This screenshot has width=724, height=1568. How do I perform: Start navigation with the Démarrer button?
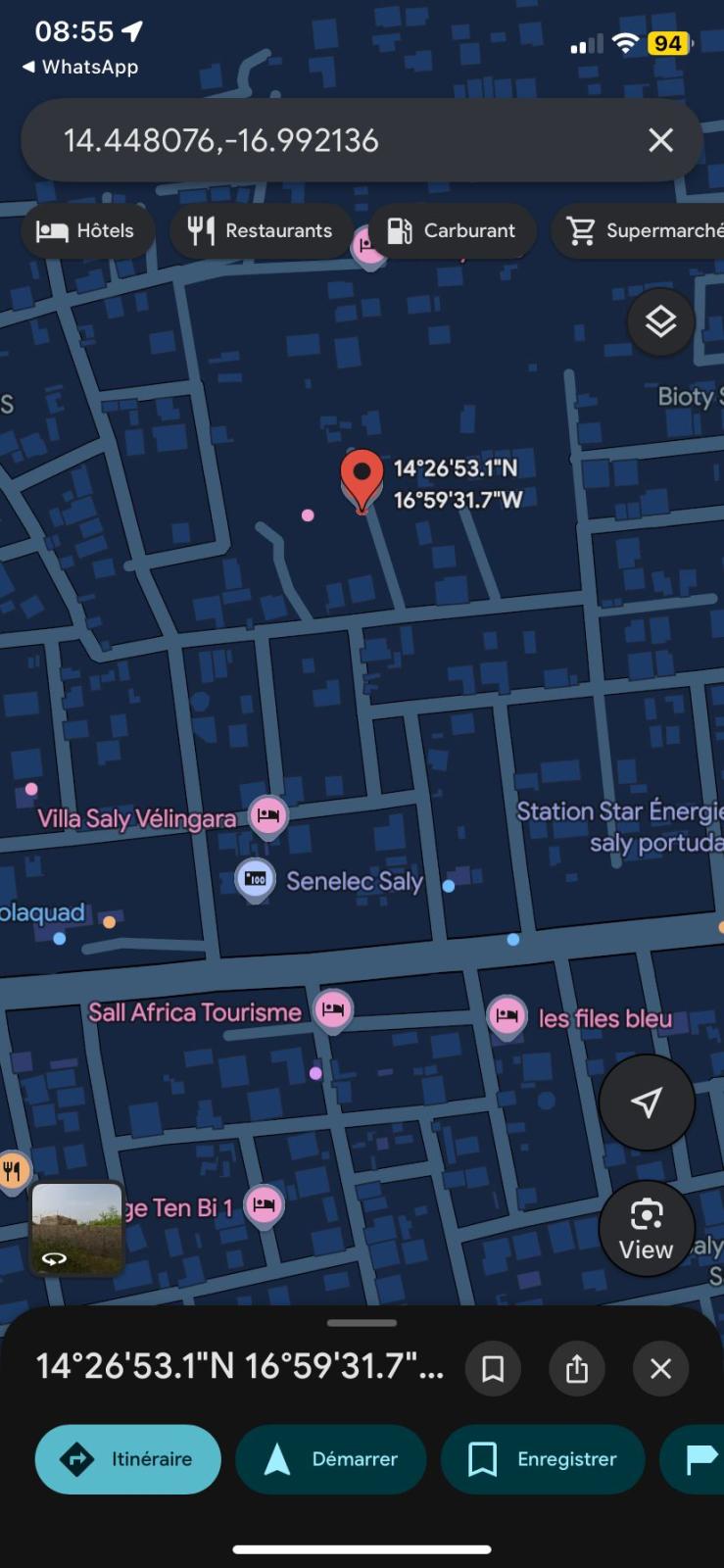(330, 1459)
